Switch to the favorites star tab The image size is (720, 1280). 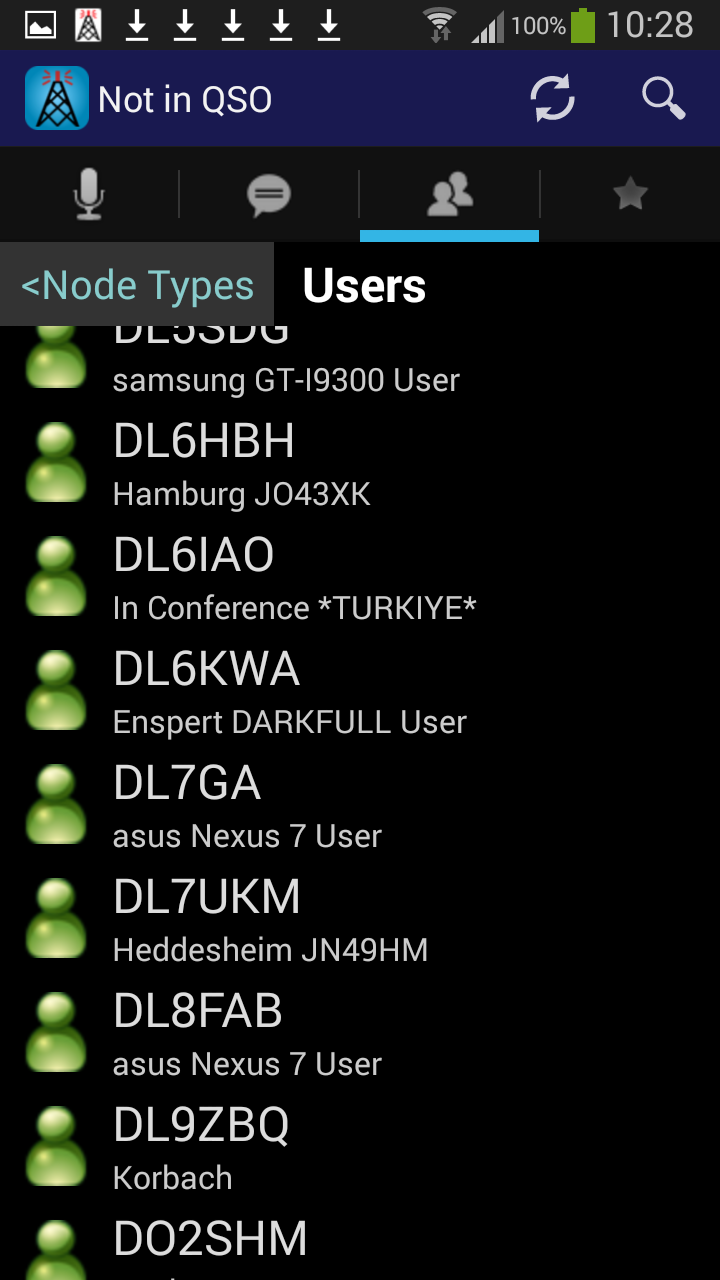pyautogui.click(x=630, y=194)
